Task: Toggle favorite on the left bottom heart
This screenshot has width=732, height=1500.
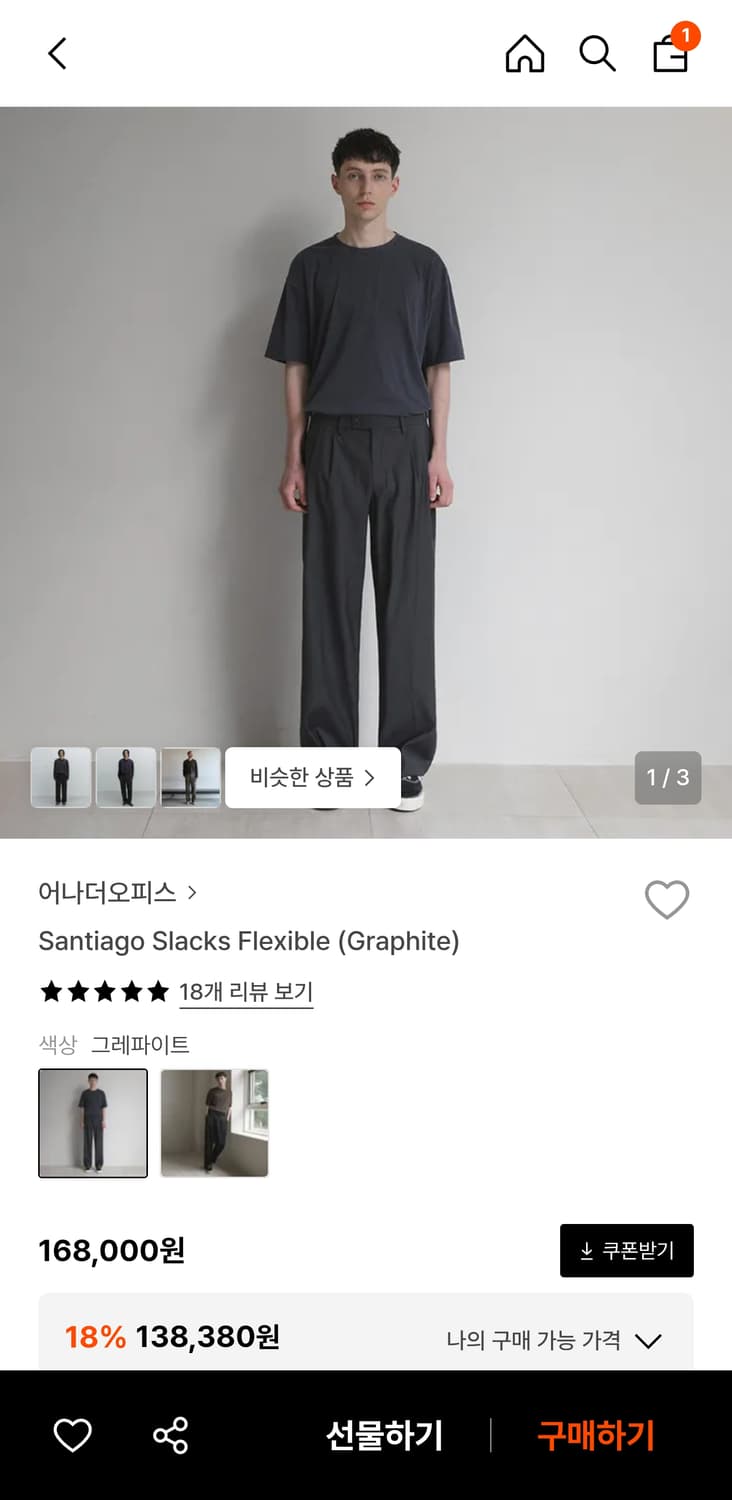Action: coord(70,1434)
